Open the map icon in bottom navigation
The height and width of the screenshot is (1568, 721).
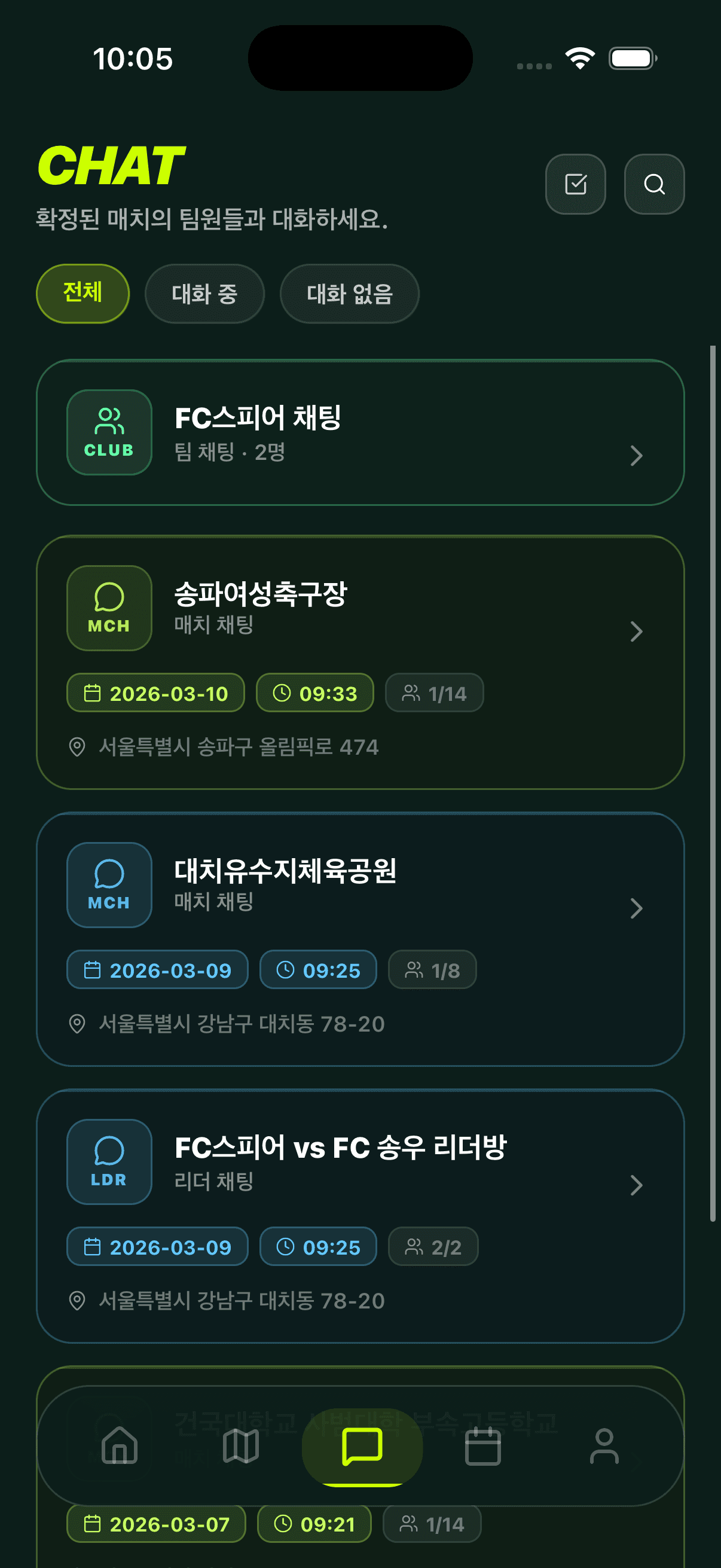[240, 1447]
